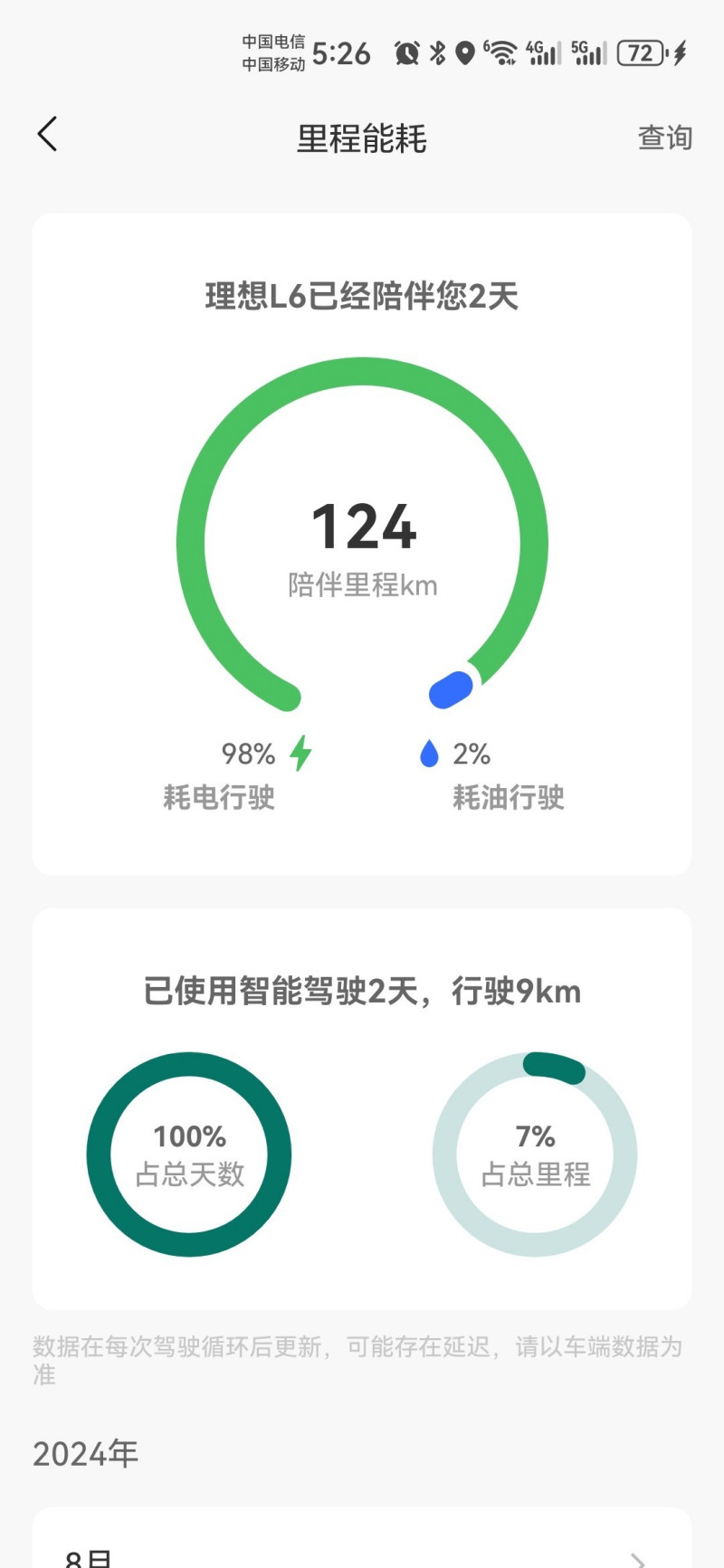Tap the 耗电行驶 label
The height and width of the screenshot is (1568, 724).
point(218,799)
